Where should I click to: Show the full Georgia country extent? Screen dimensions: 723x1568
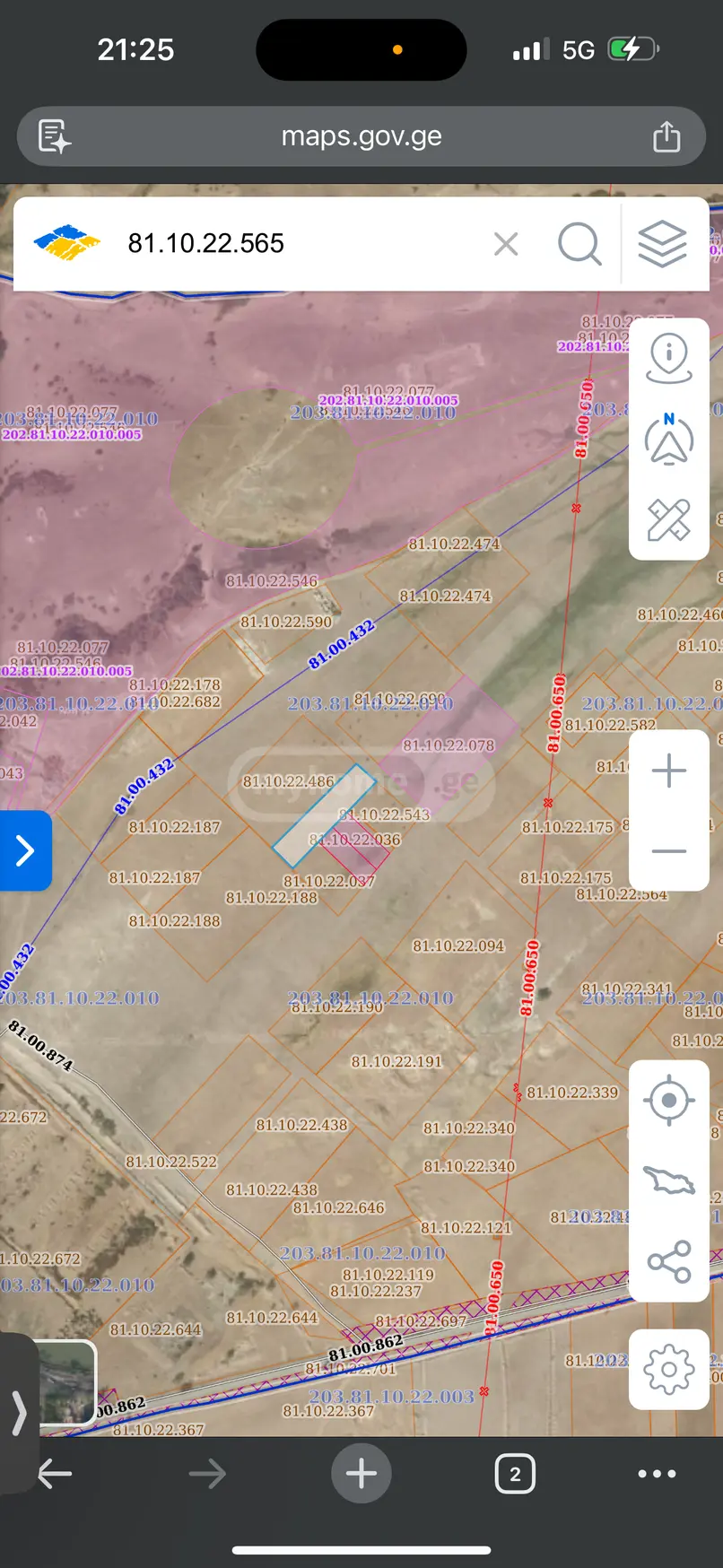pyautogui.click(x=669, y=1180)
